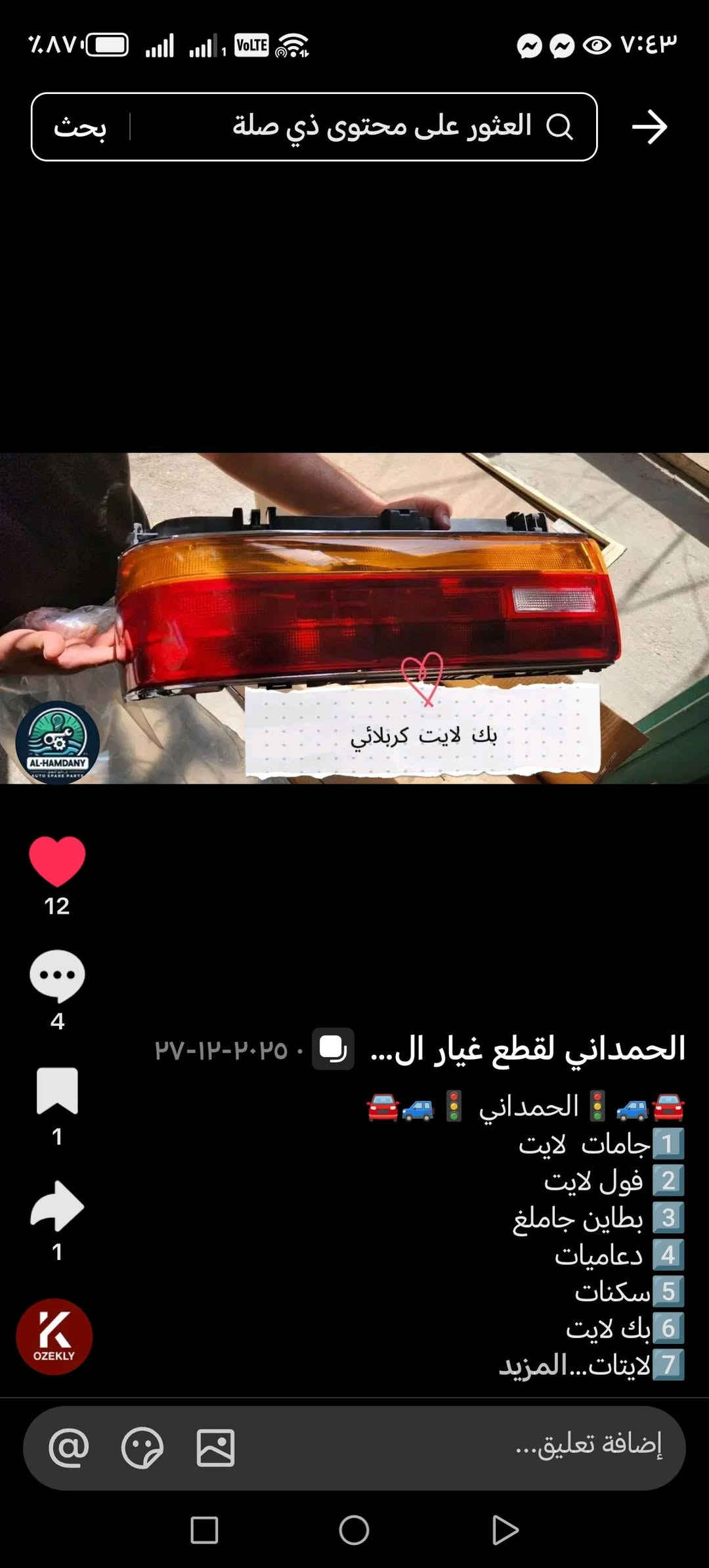Mention someone with the @ icon
Screen dimensions: 709x1568
(69, 1446)
